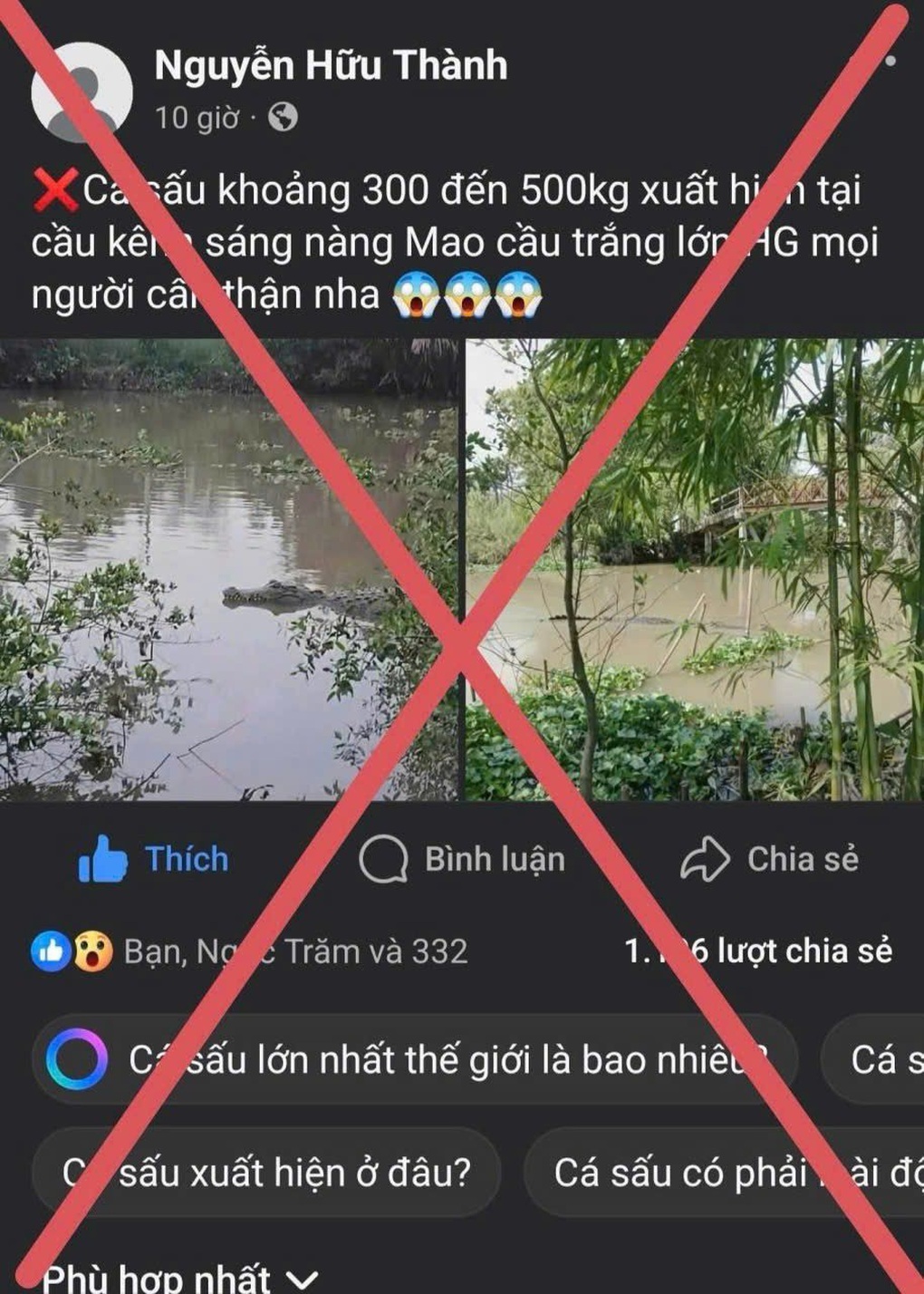Ask Meta AI: Cá sấu lớn nhất thế giới
924x1294 pixels.
(x=417, y=1059)
